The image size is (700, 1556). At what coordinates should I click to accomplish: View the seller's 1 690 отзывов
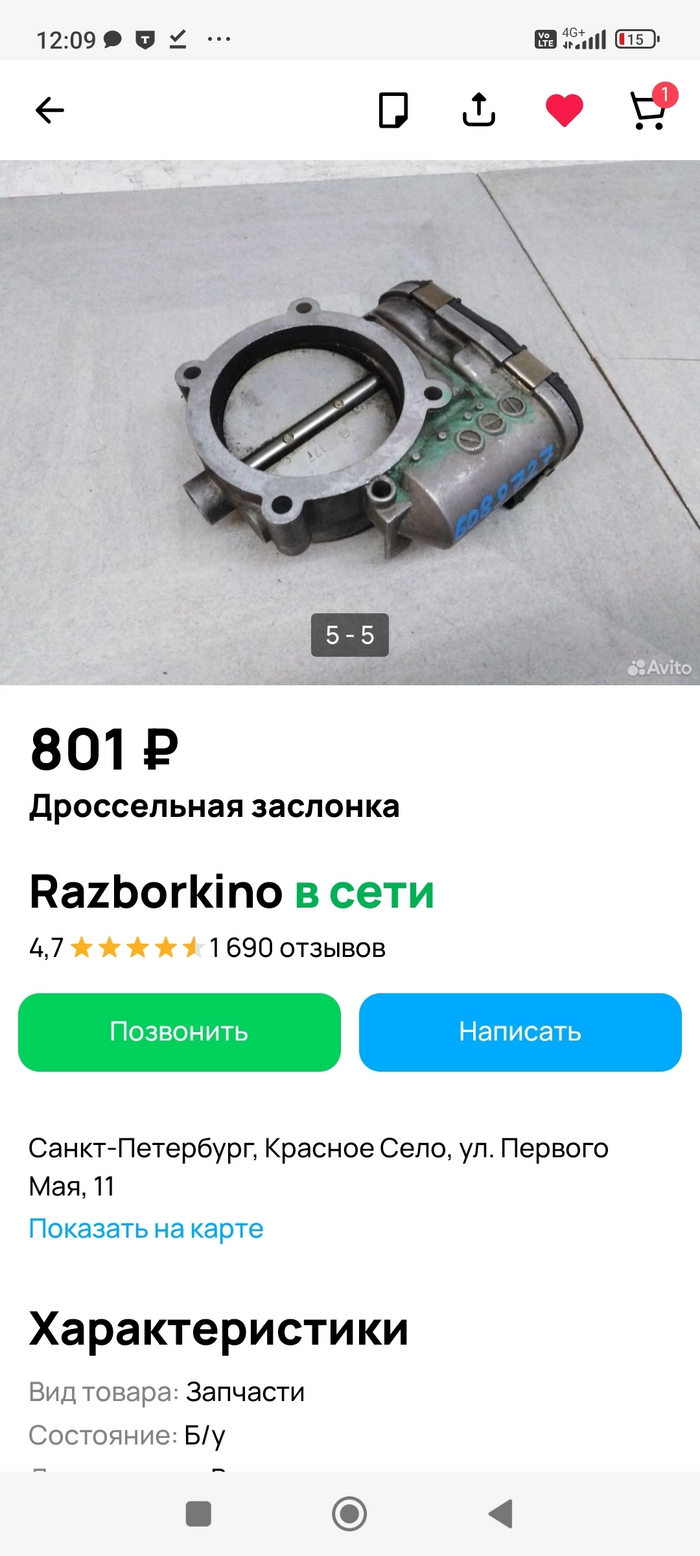pyautogui.click(x=297, y=948)
